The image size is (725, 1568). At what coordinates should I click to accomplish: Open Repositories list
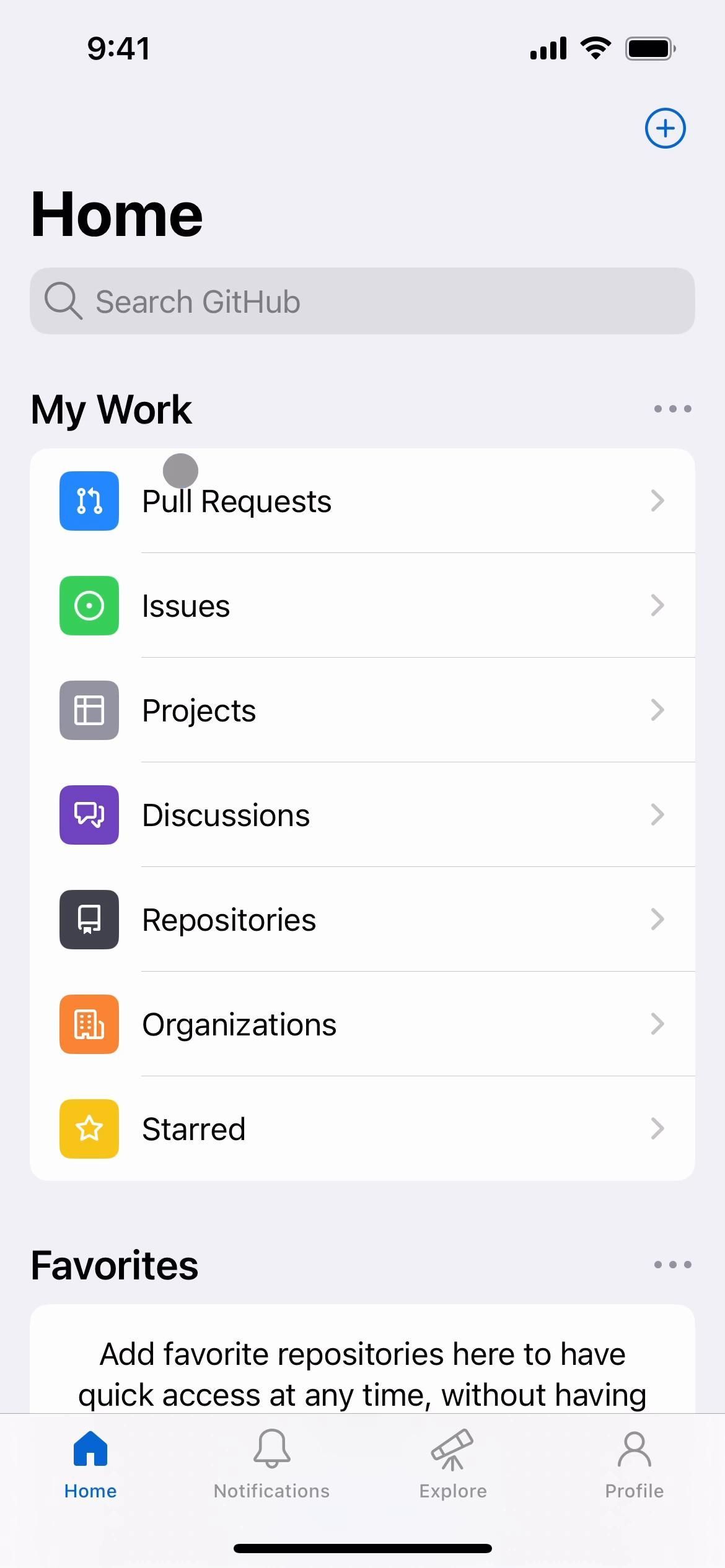click(362, 920)
